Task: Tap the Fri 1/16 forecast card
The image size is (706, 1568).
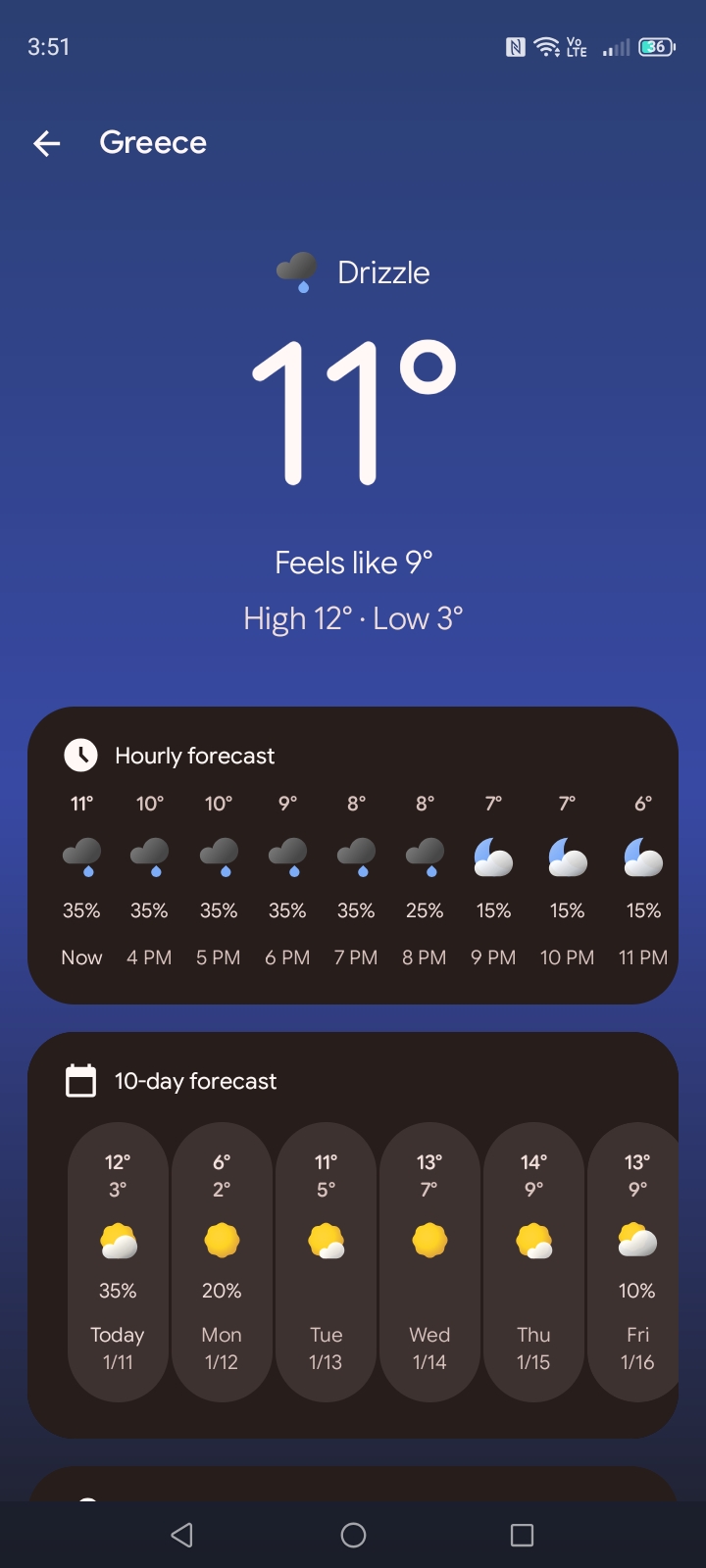Action: [x=635, y=1262]
